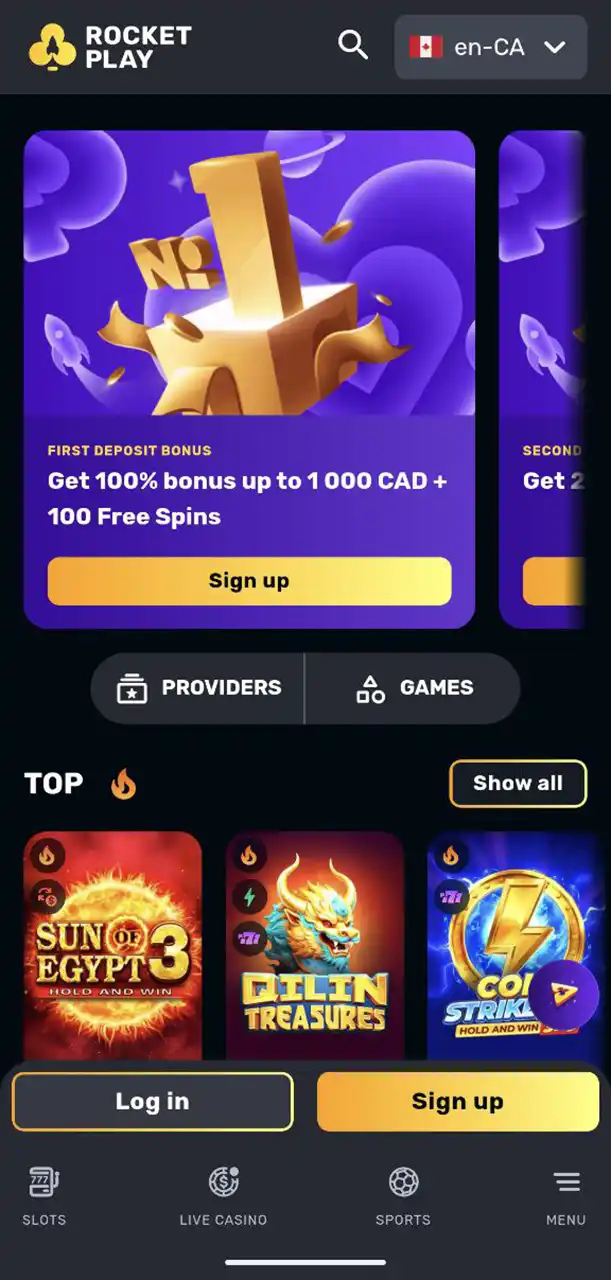Open the Games category selector
The width and height of the screenshot is (611, 1280).
click(x=414, y=688)
